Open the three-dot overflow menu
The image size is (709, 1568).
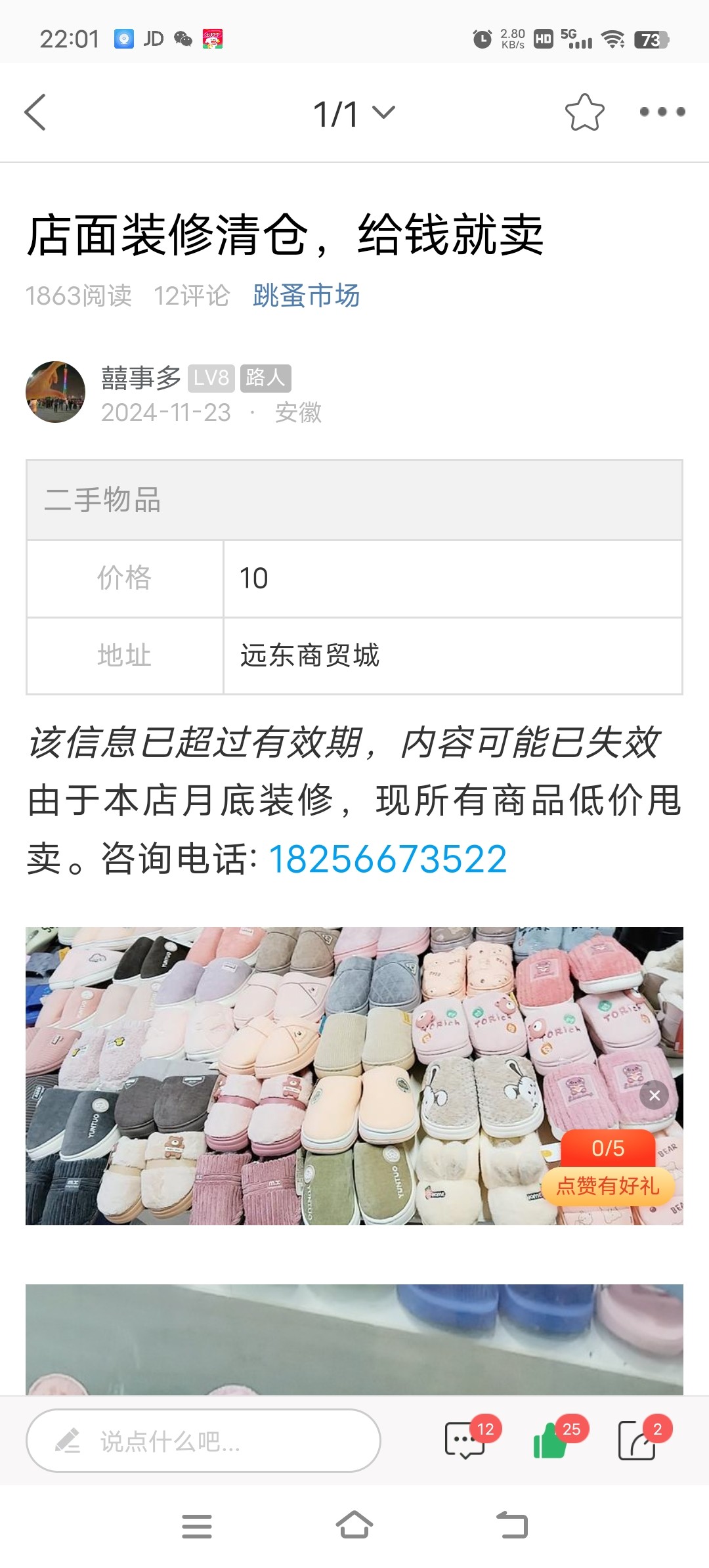tap(662, 112)
